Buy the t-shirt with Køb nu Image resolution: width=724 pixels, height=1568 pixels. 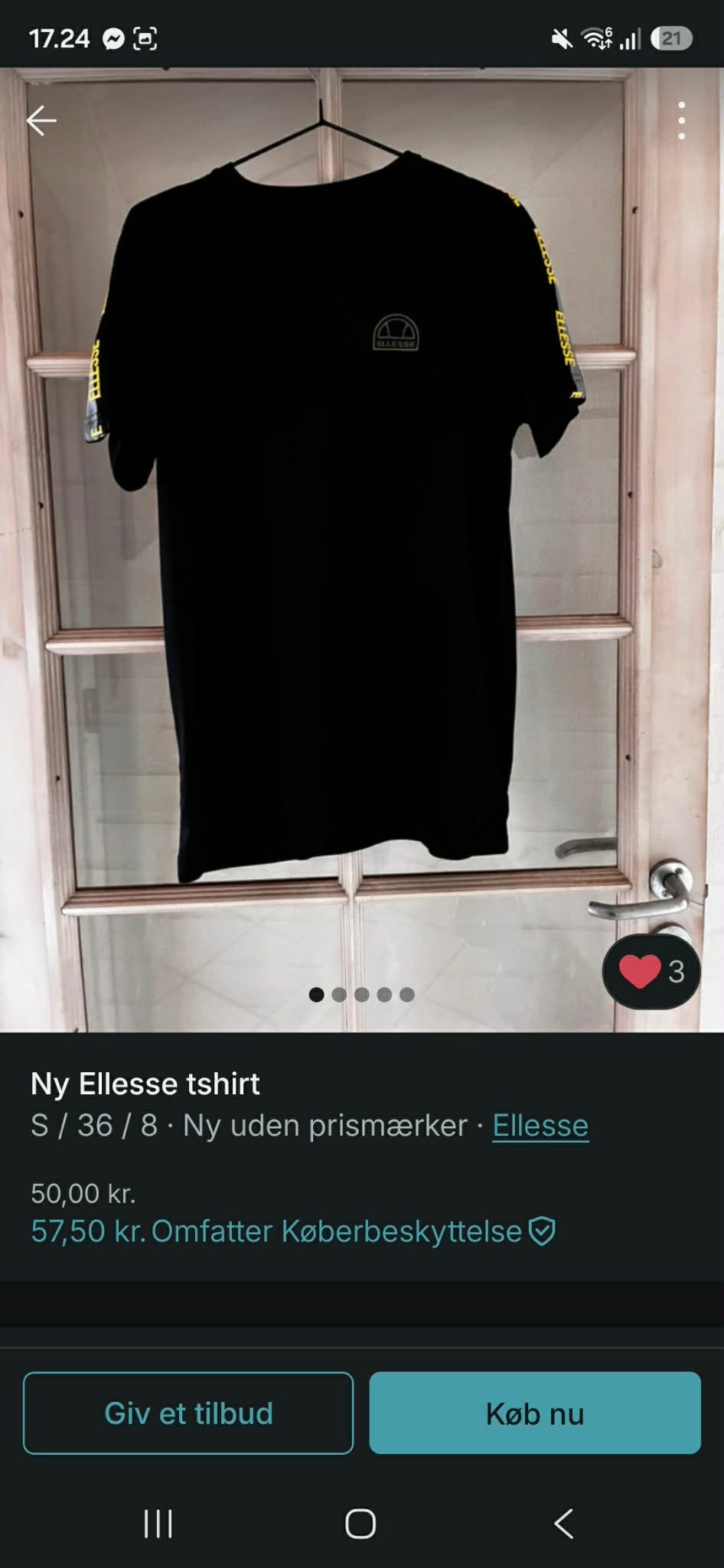(535, 1413)
